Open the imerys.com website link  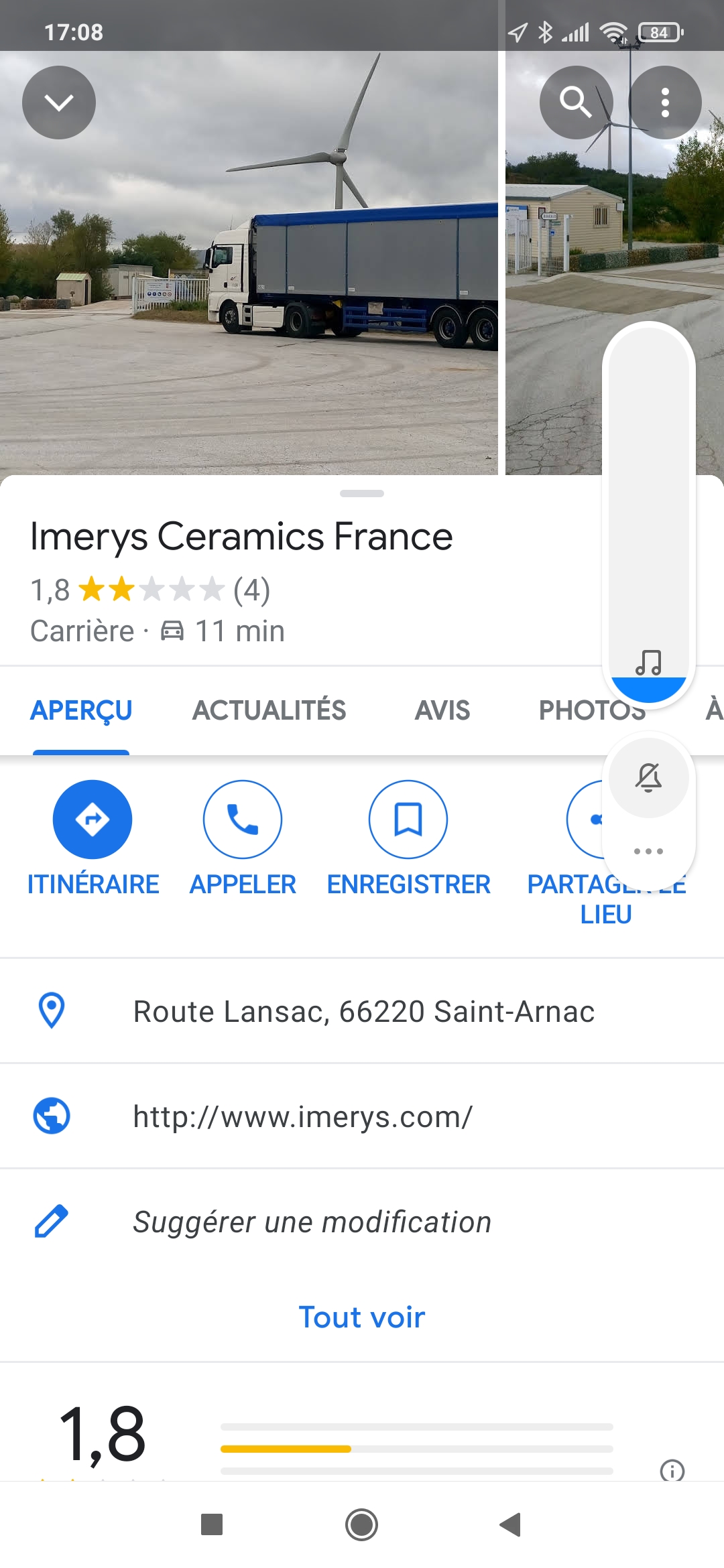(x=362, y=1116)
